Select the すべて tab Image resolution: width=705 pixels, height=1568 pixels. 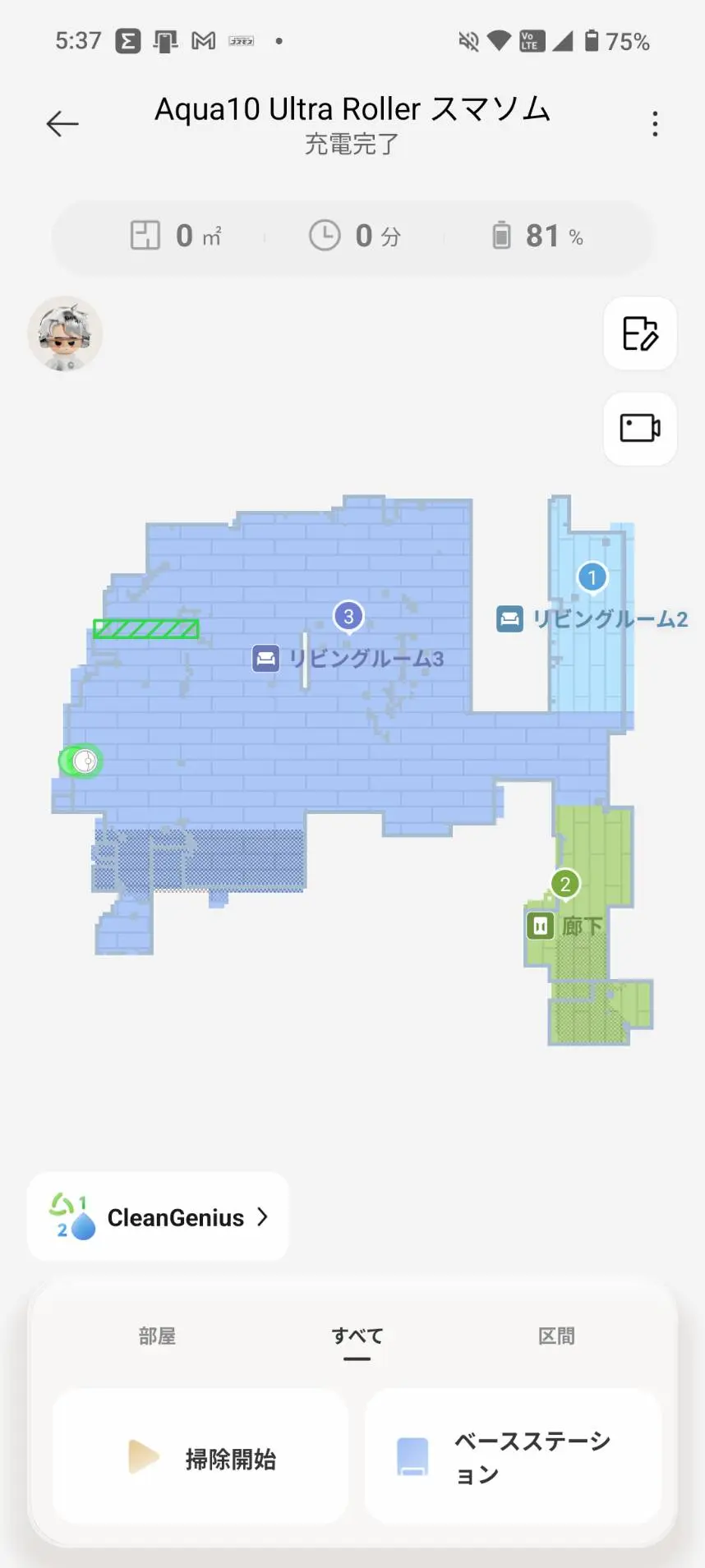coord(357,1336)
